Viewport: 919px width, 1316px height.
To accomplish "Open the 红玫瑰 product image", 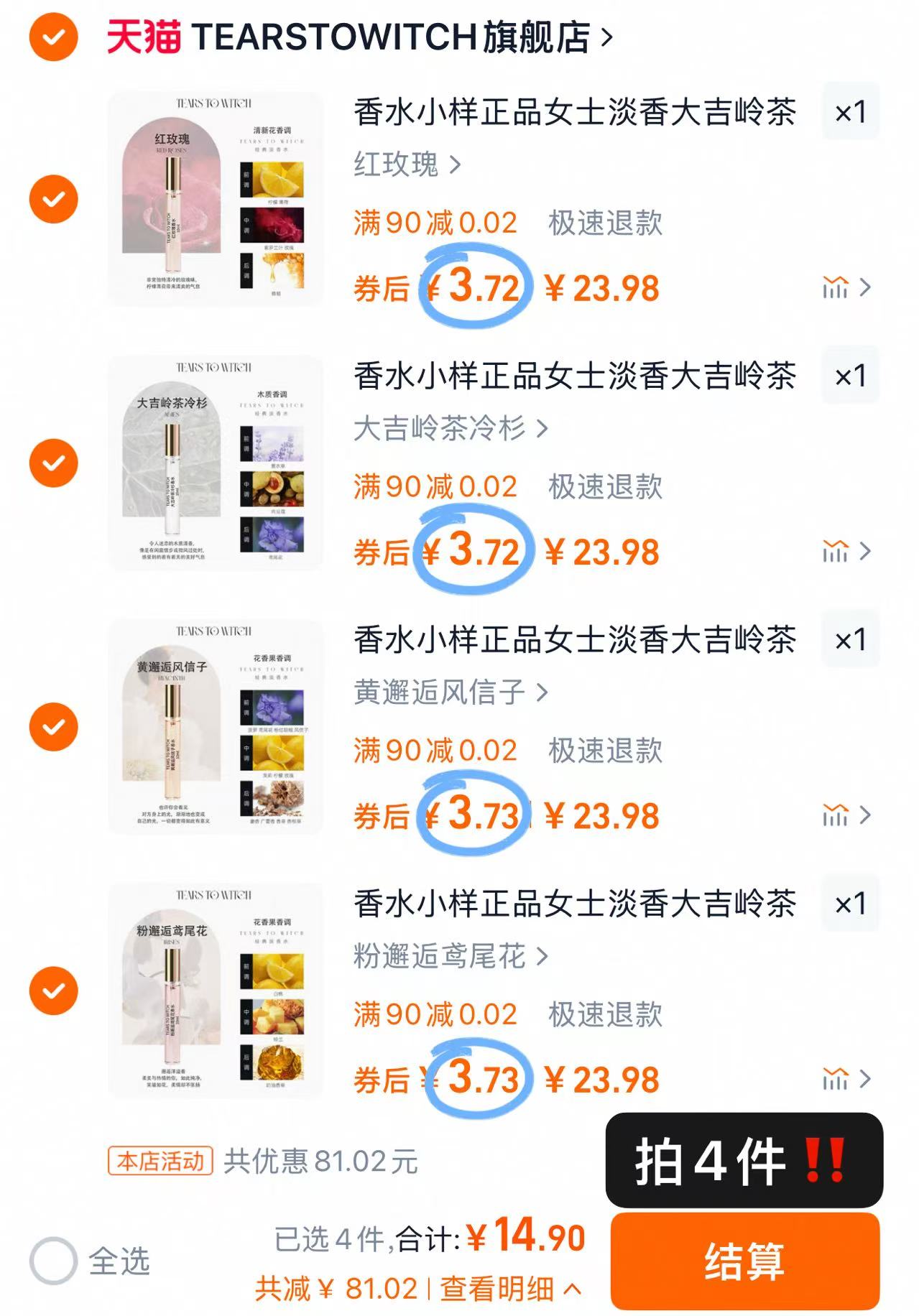I will tap(215, 199).
